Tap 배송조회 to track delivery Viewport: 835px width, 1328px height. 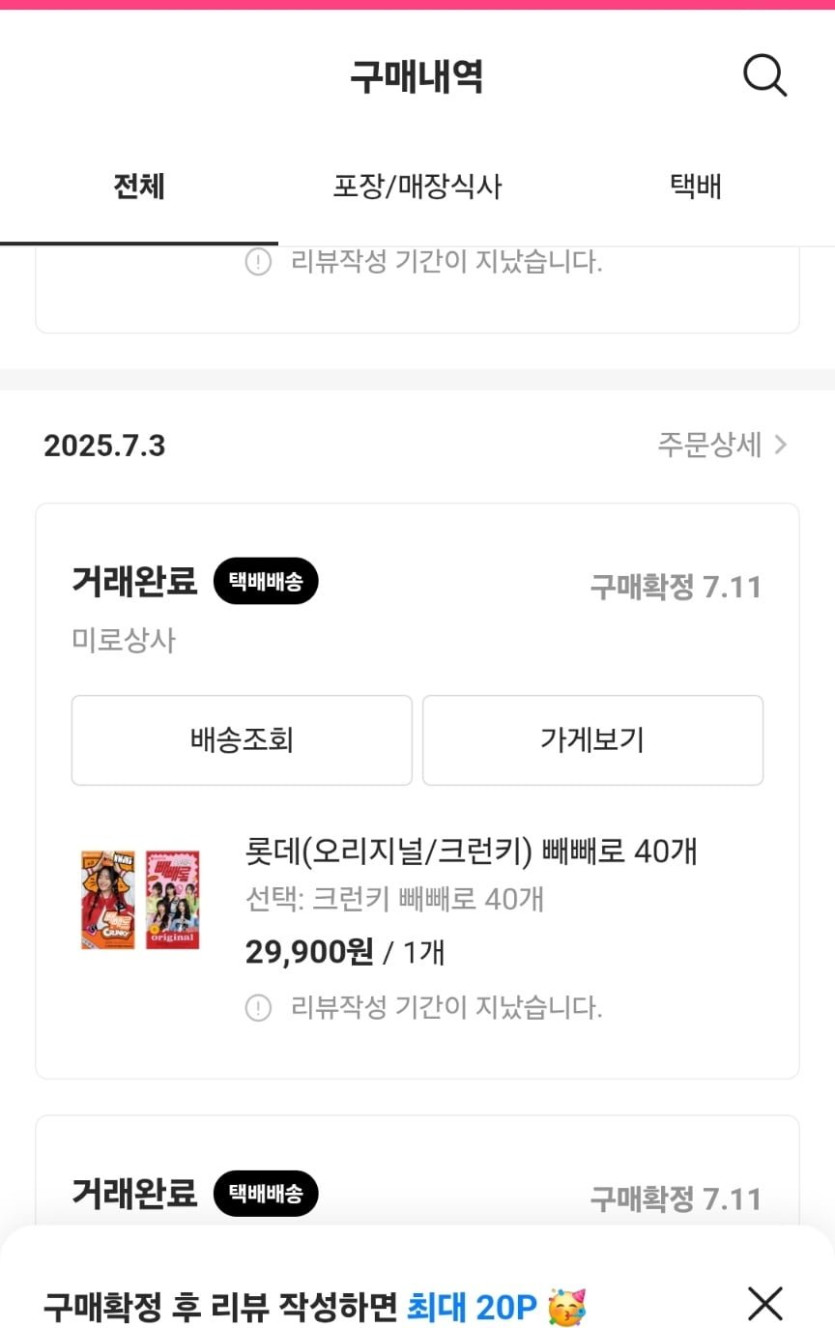pyautogui.click(x=241, y=740)
